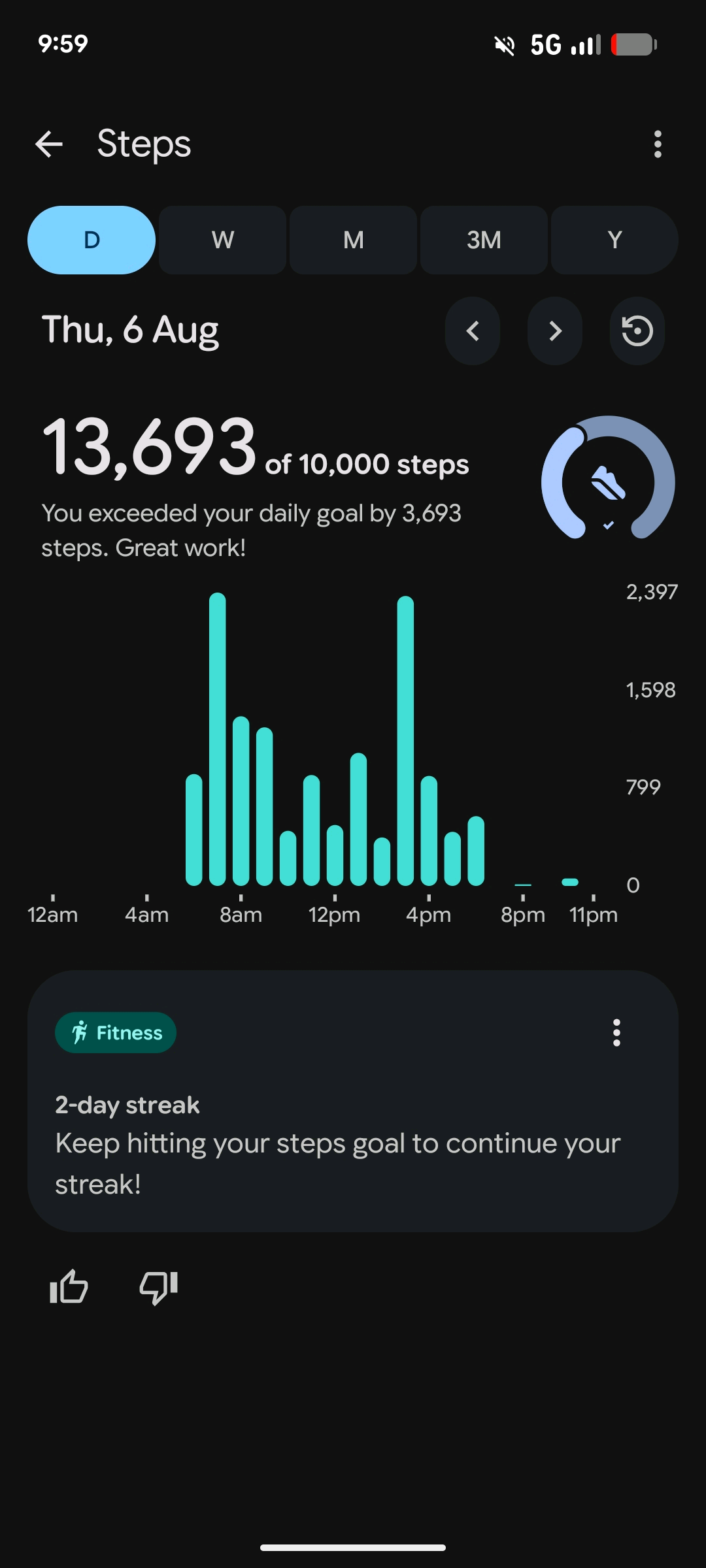Image resolution: width=706 pixels, height=1568 pixels.
Task: Go to the next day
Action: click(555, 331)
